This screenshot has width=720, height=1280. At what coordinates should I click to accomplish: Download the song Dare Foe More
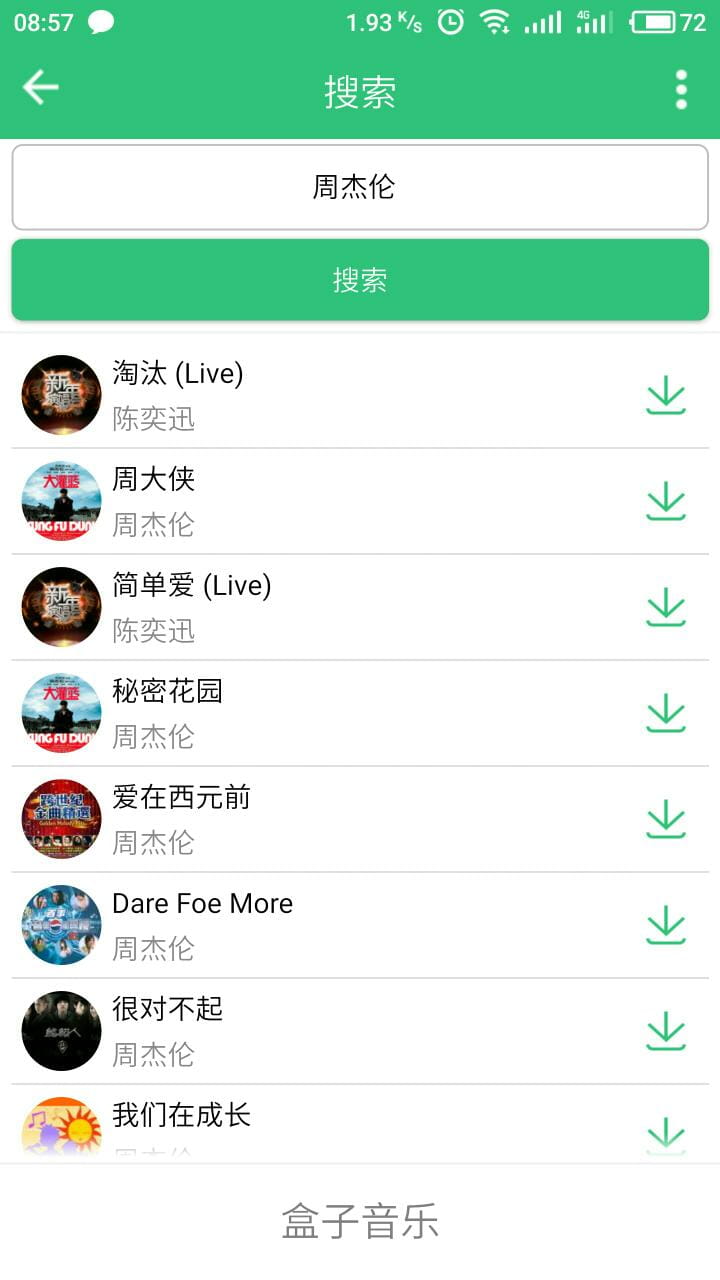(x=666, y=925)
